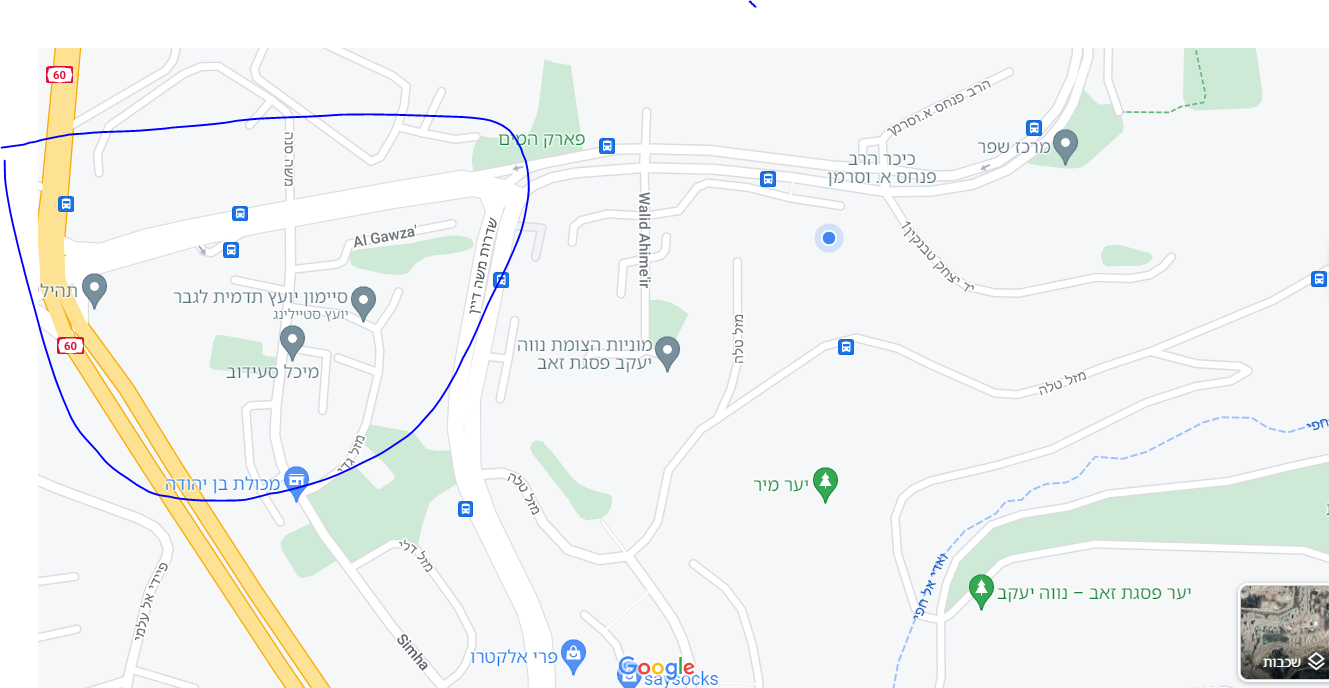This screenshot has width=1329, height=688.
Task: Open the תהיל place marker
Action: coord(94,289)
